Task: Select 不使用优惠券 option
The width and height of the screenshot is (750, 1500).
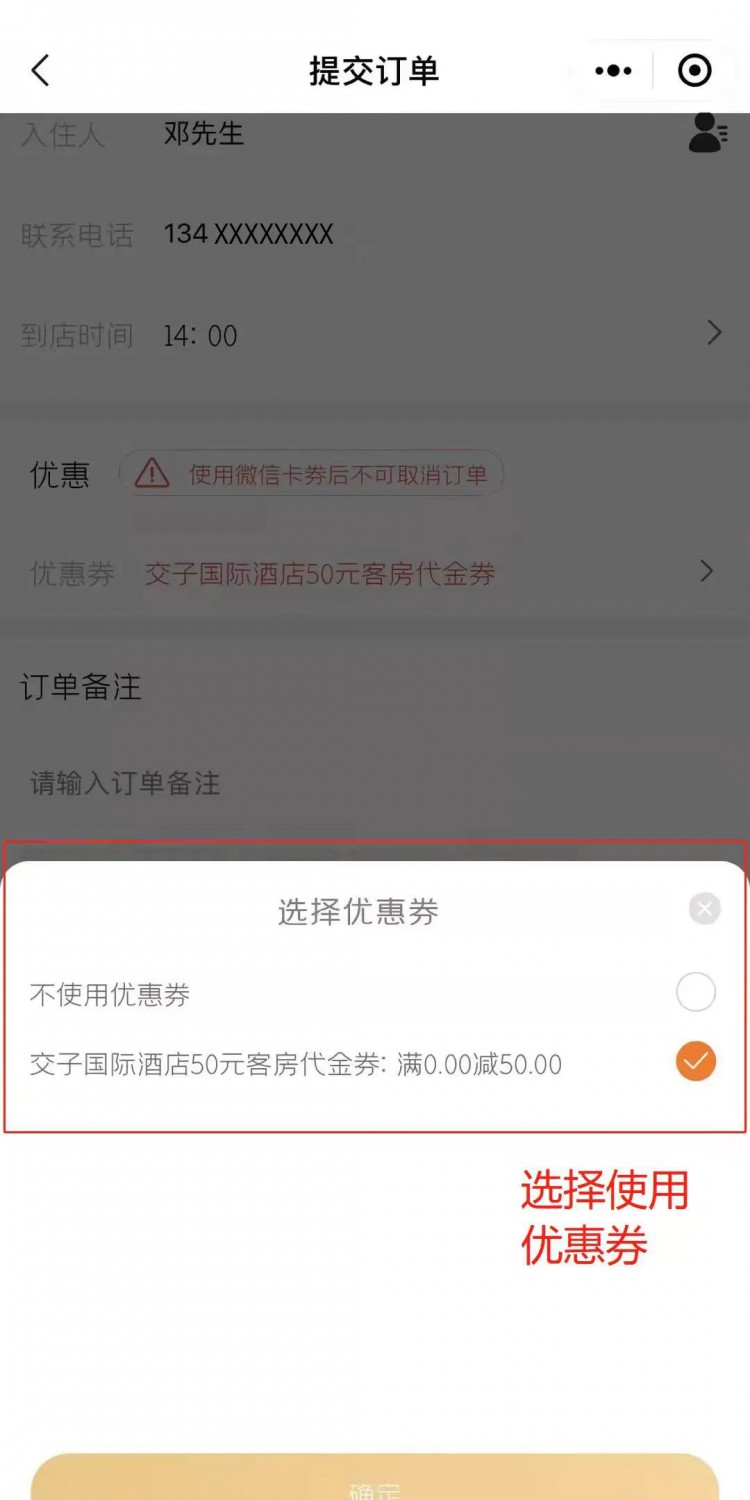Action: point(695,993)
